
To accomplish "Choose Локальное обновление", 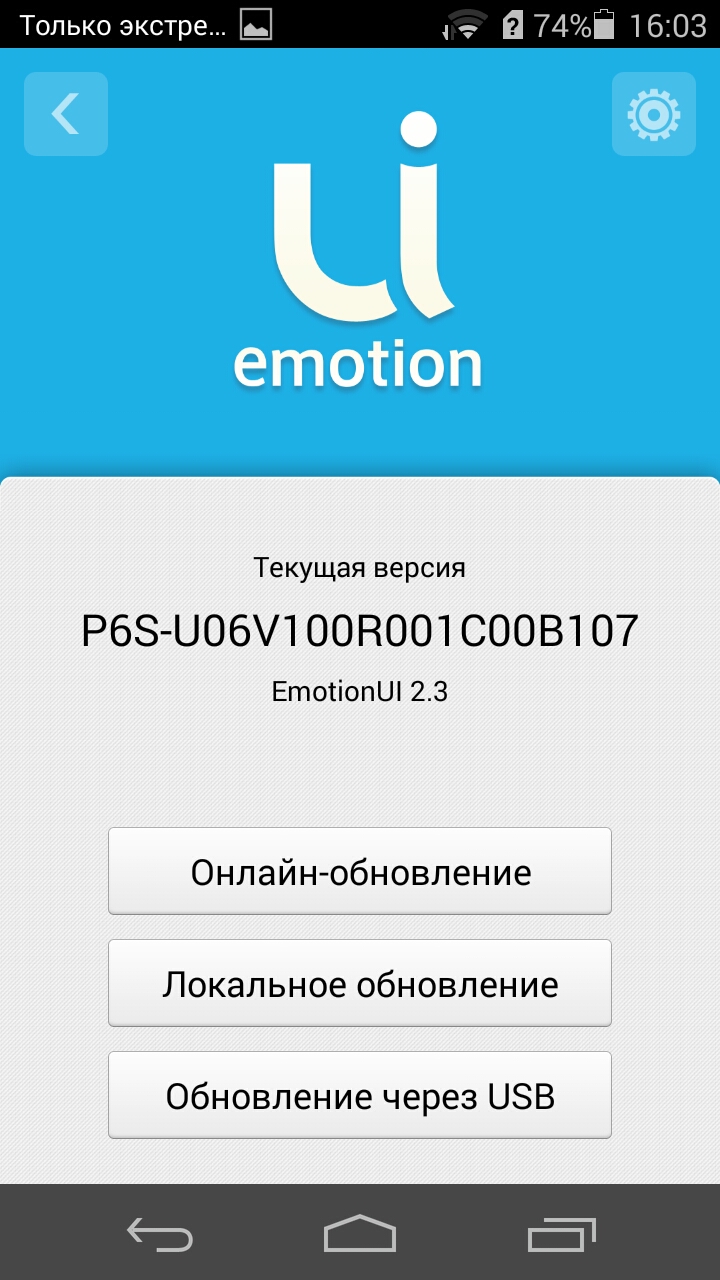I will [360, 983].
